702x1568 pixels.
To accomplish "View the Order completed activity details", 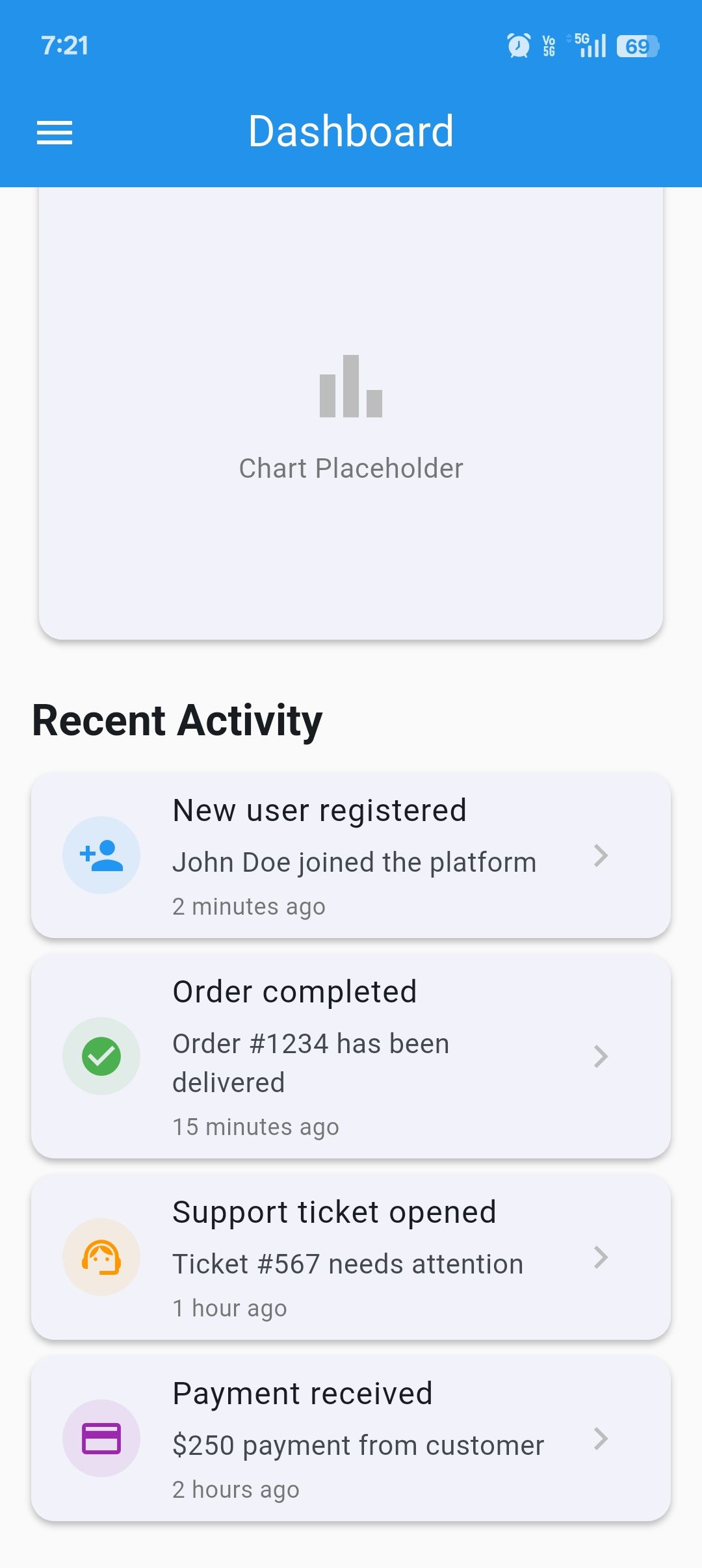I will coord(351,1056).
